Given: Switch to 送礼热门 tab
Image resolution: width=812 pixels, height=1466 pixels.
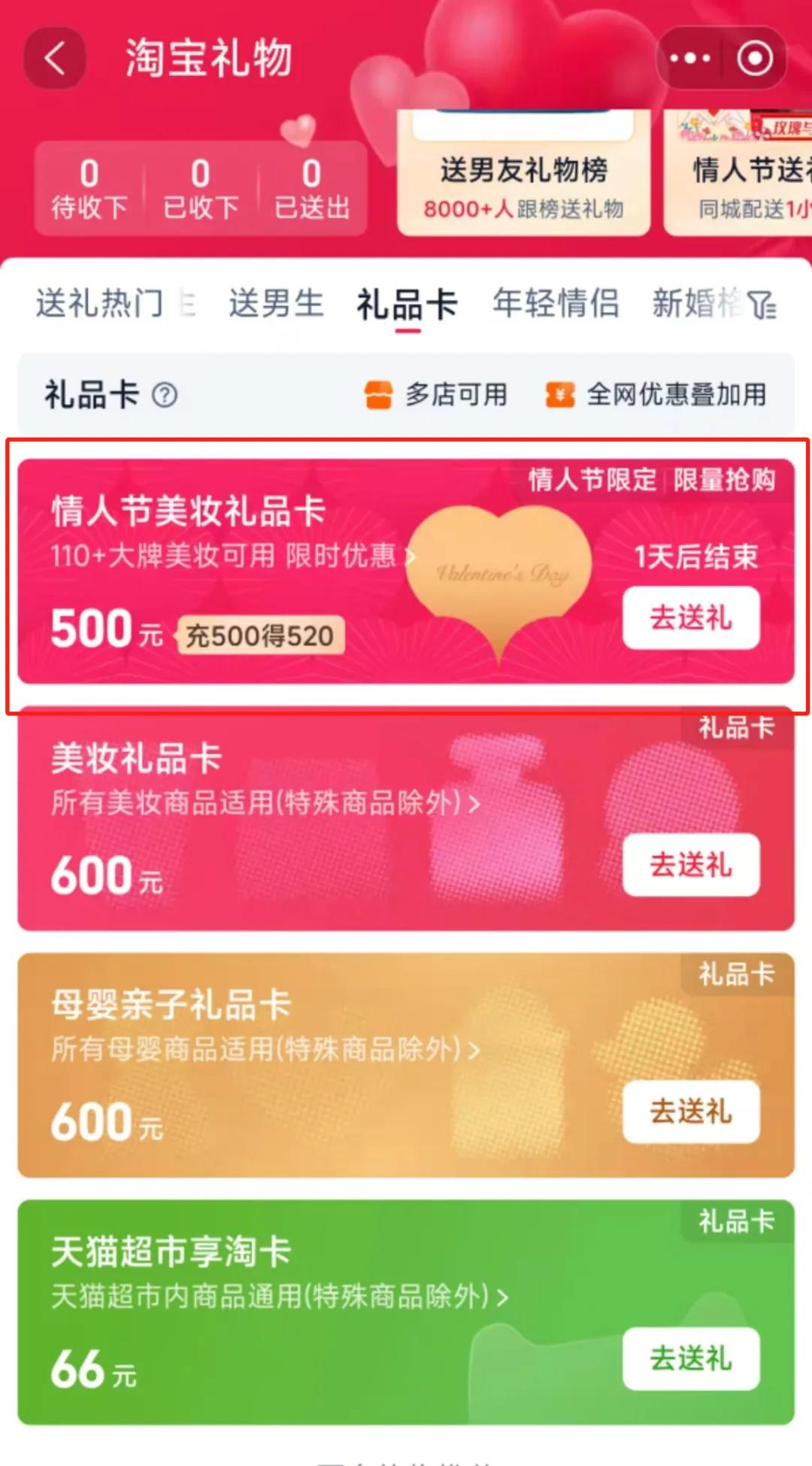Looking at the screenshot, I should [99, 304].
